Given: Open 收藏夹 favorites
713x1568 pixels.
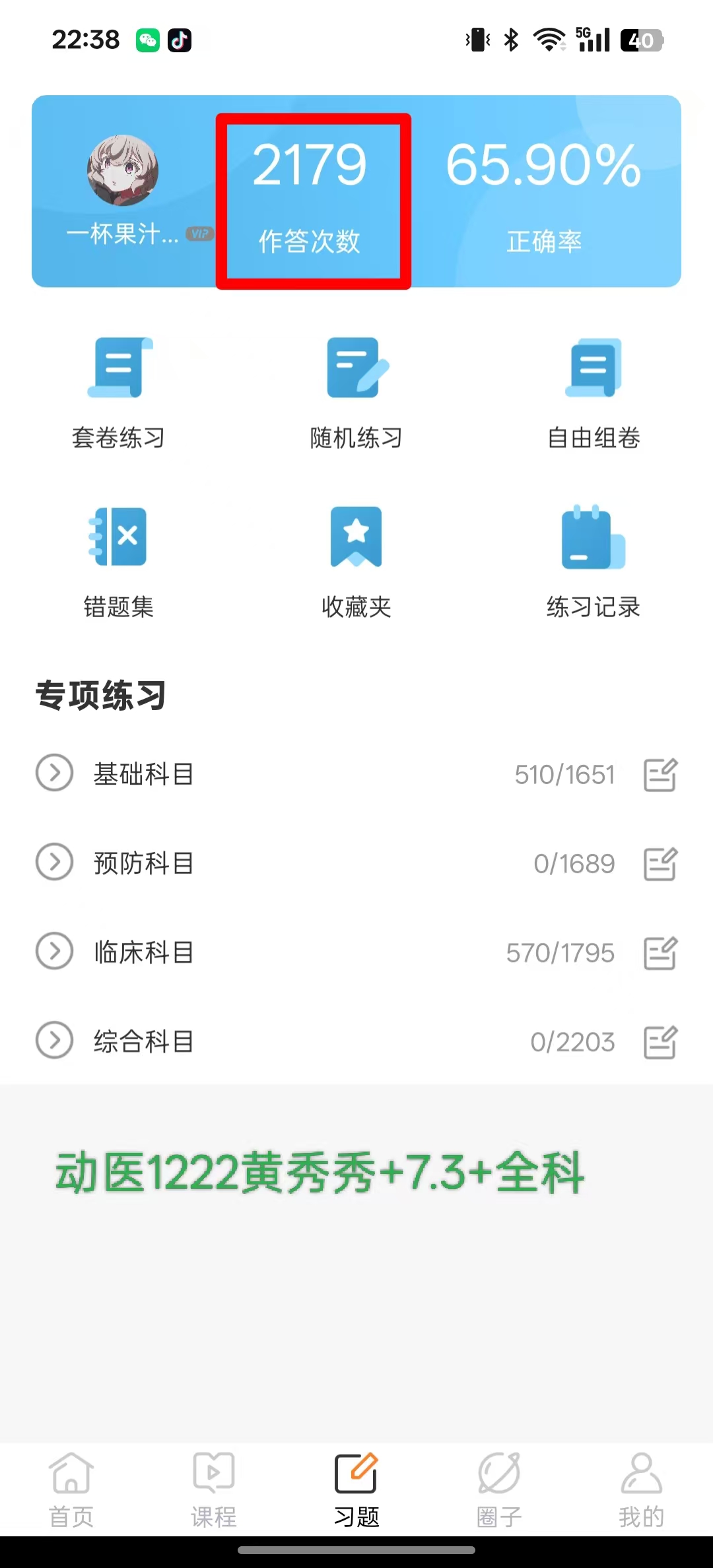Looking at the screenshot, I should (x=356, y=562).
